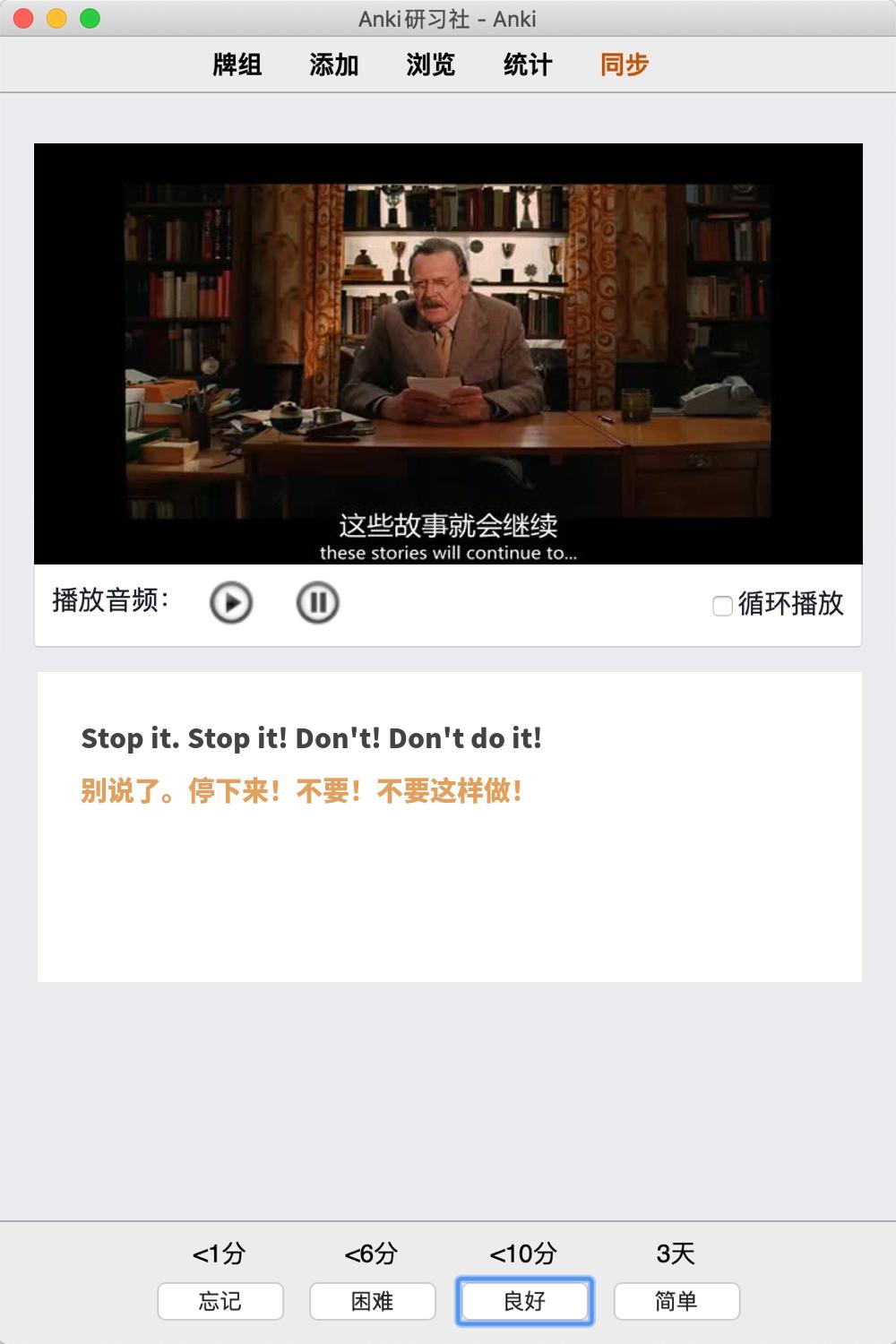
Task: Open the 浏览 card browser
Action: point(431,65)
